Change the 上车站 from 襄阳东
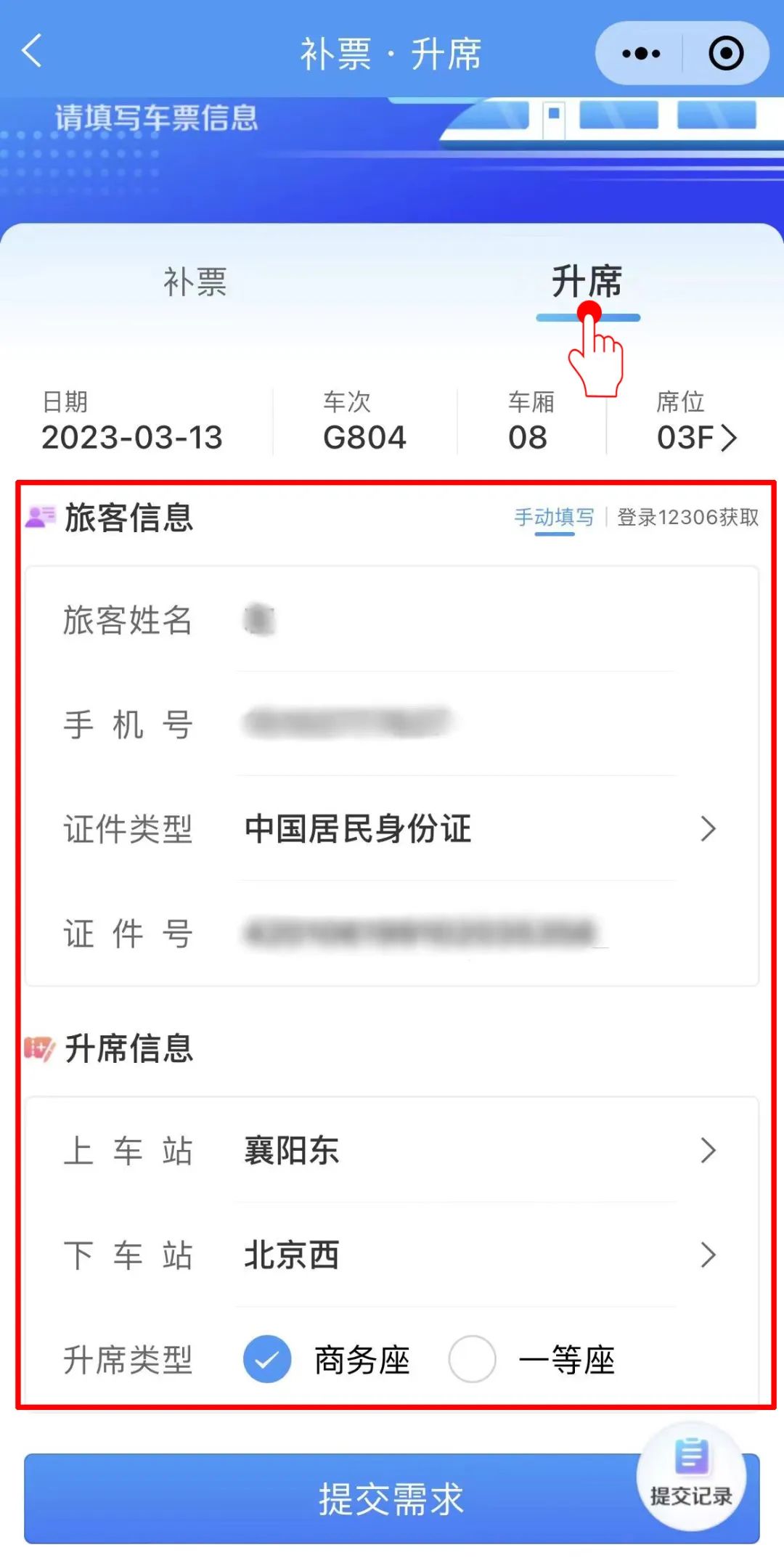The height and width of the screenshot is (1558, 784). pos(479,1151)
